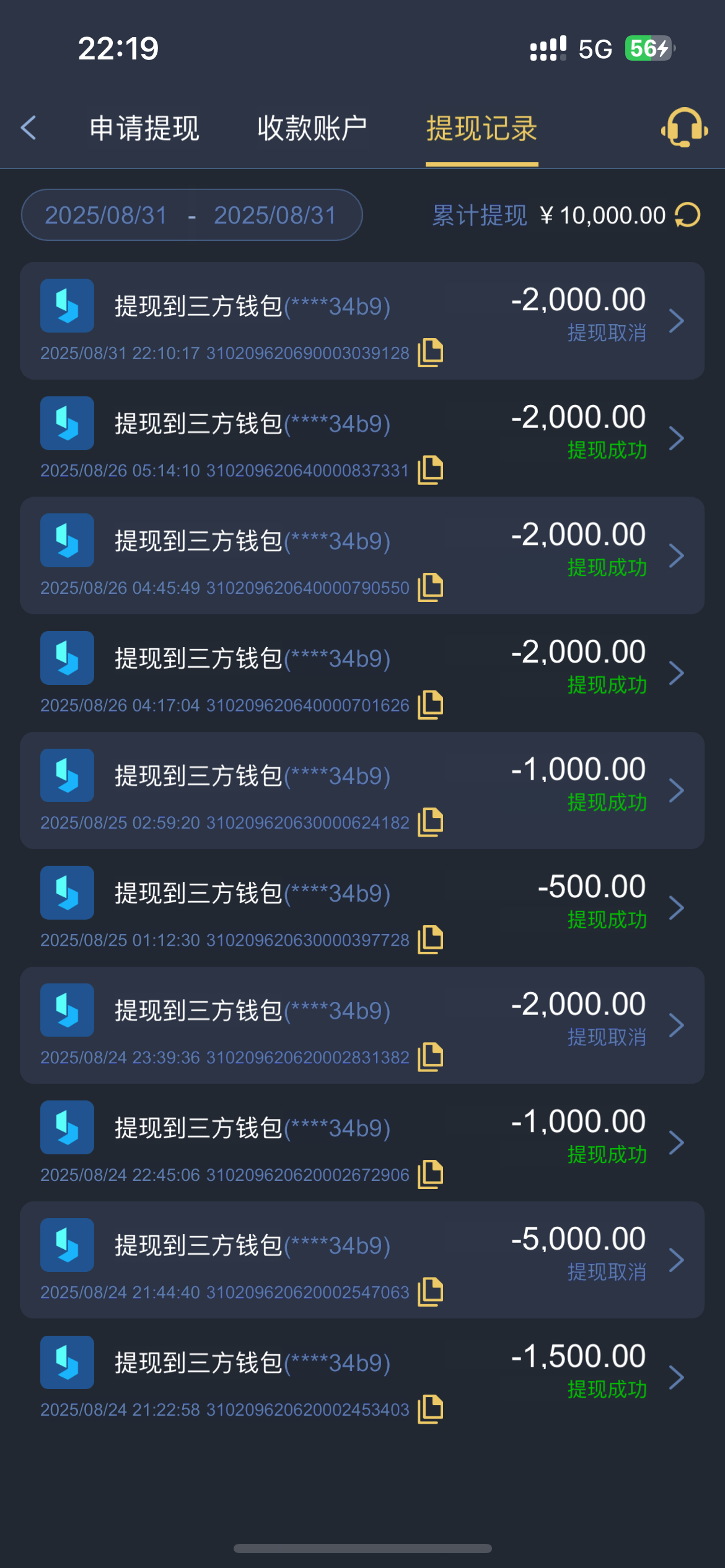Refresh the cumulative withdrawal total
This screenshot has width=725, height=1568.
coord(687,215)
